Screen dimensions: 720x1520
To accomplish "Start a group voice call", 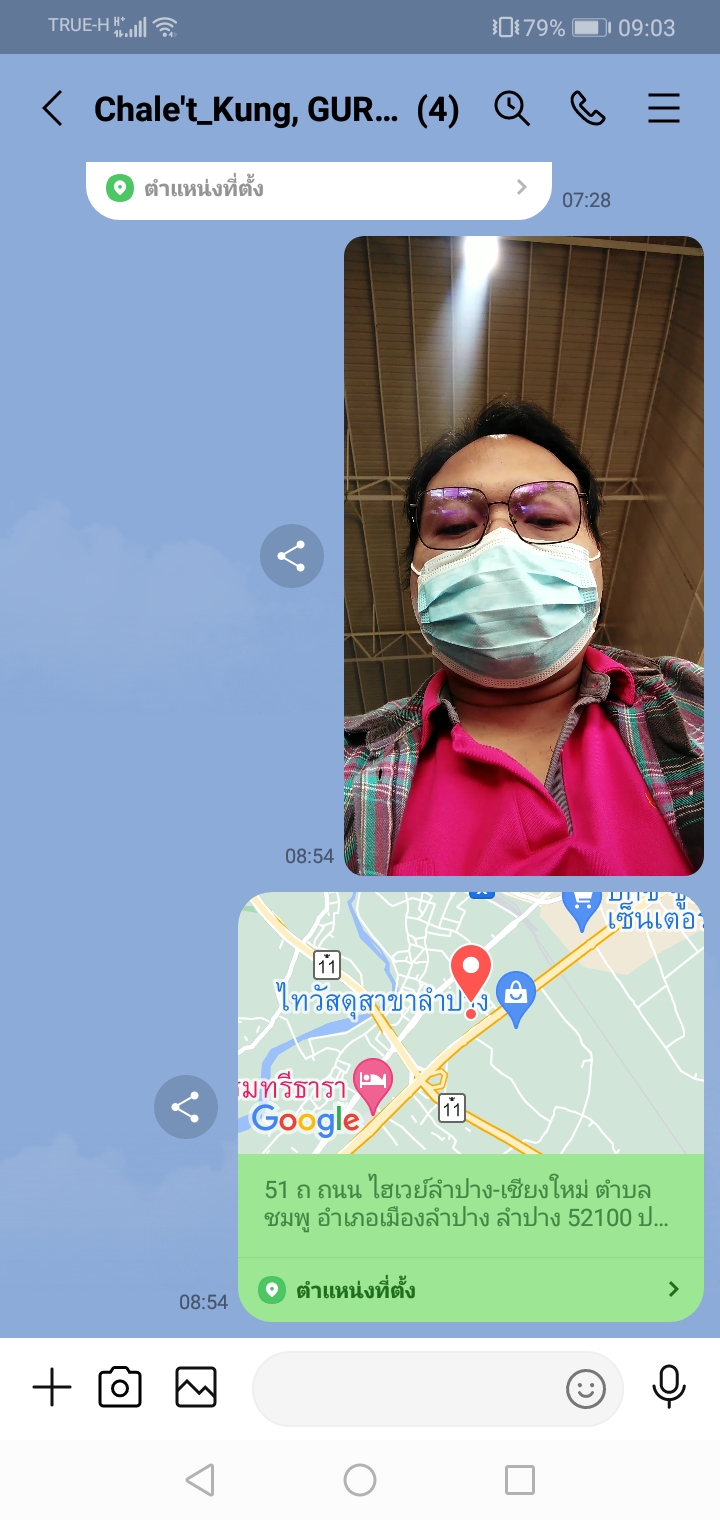I will click(588, 109).
